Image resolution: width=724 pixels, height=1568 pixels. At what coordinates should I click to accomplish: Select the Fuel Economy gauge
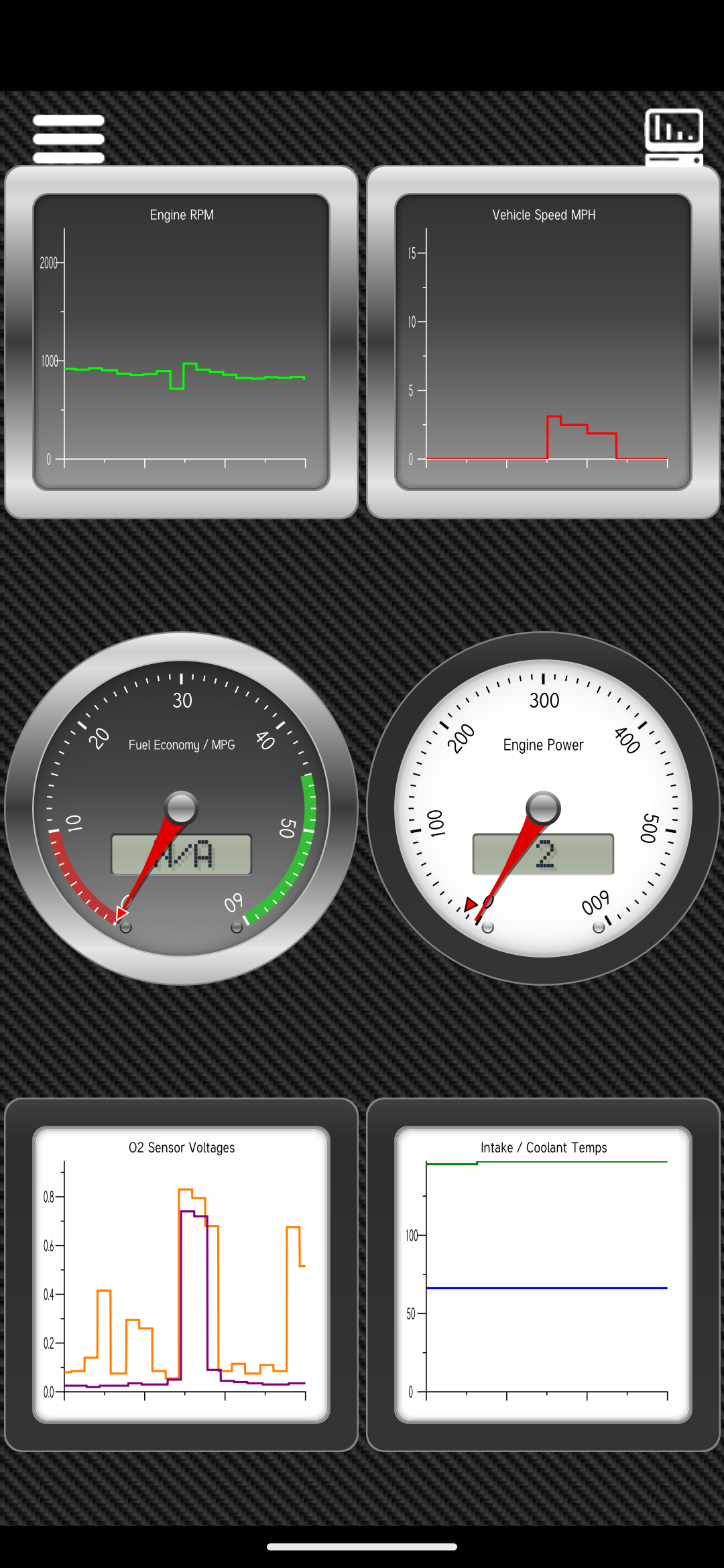coord(181,807)
